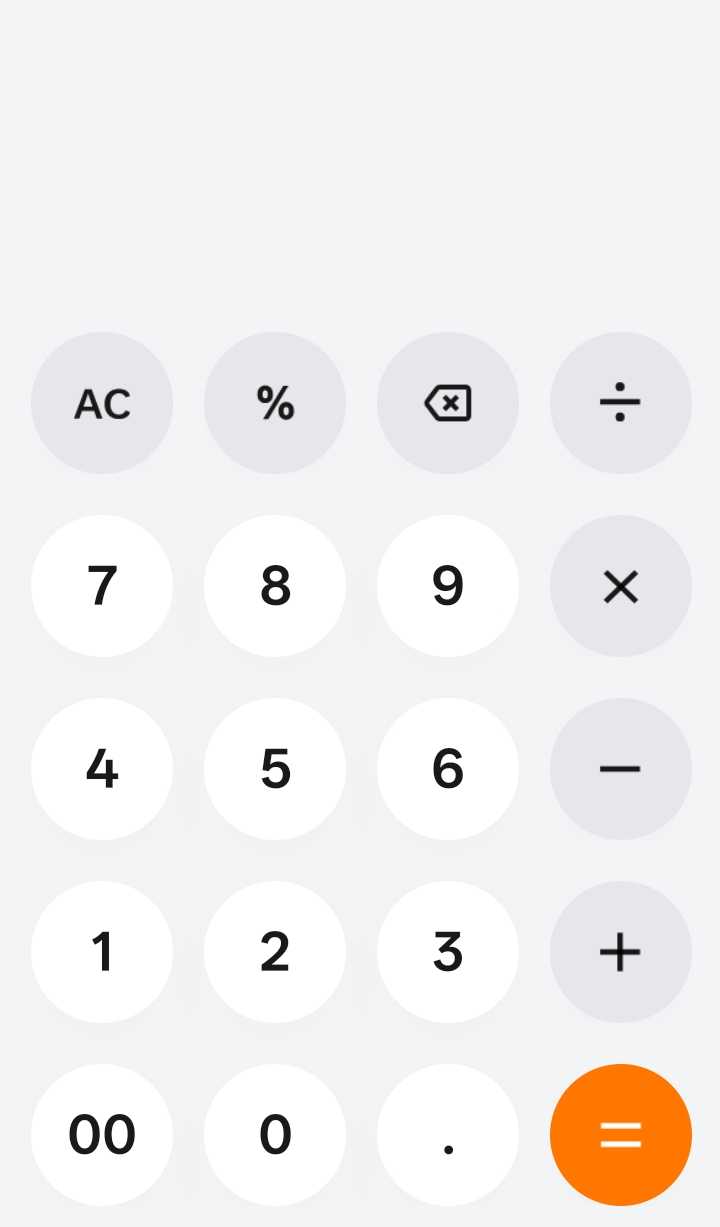The height and width of the screenshot is (1227, 720).
Task: Enter digit 2
Action: pyautogui.click(x=275, y=952)
